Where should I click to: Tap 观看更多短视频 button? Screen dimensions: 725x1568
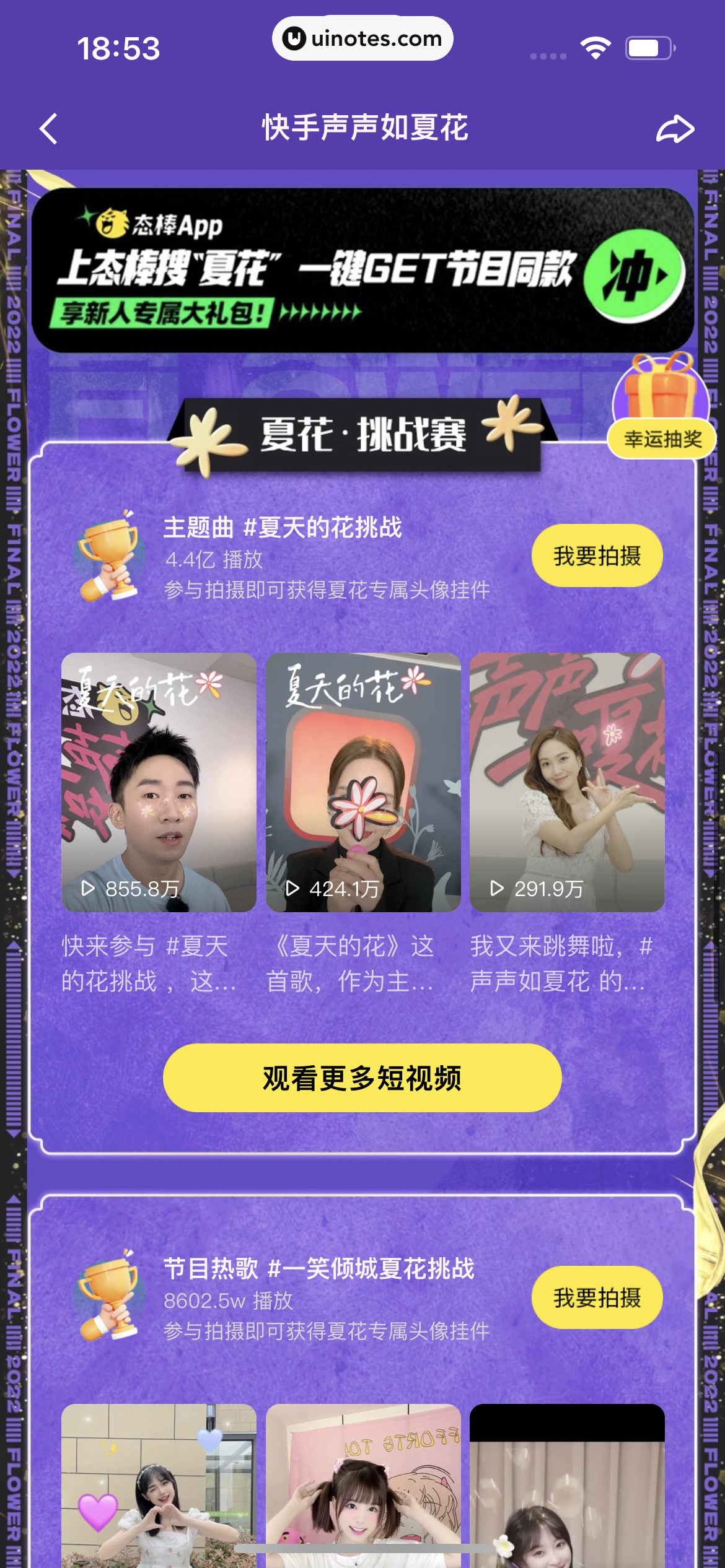tap(362, 1078)
